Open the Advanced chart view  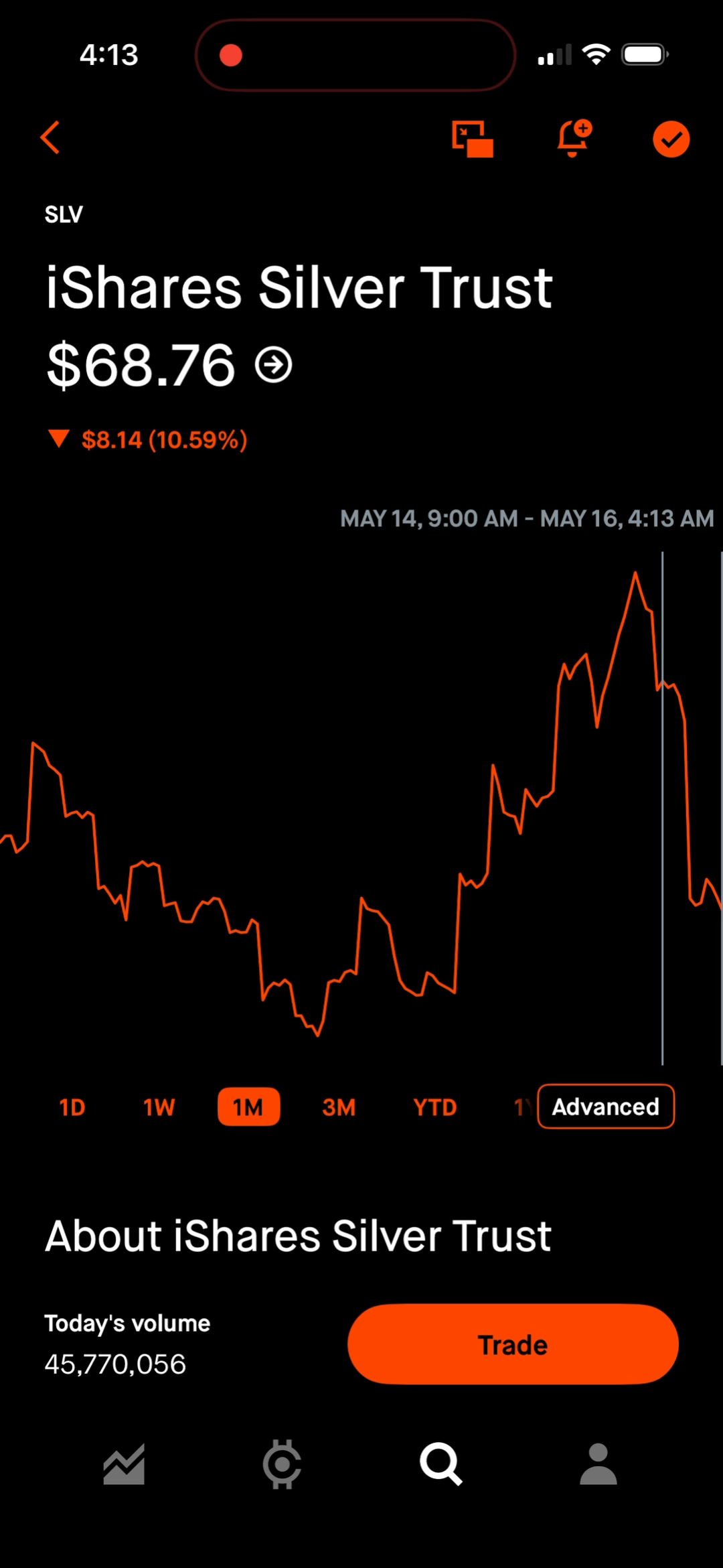[606, 1107]
